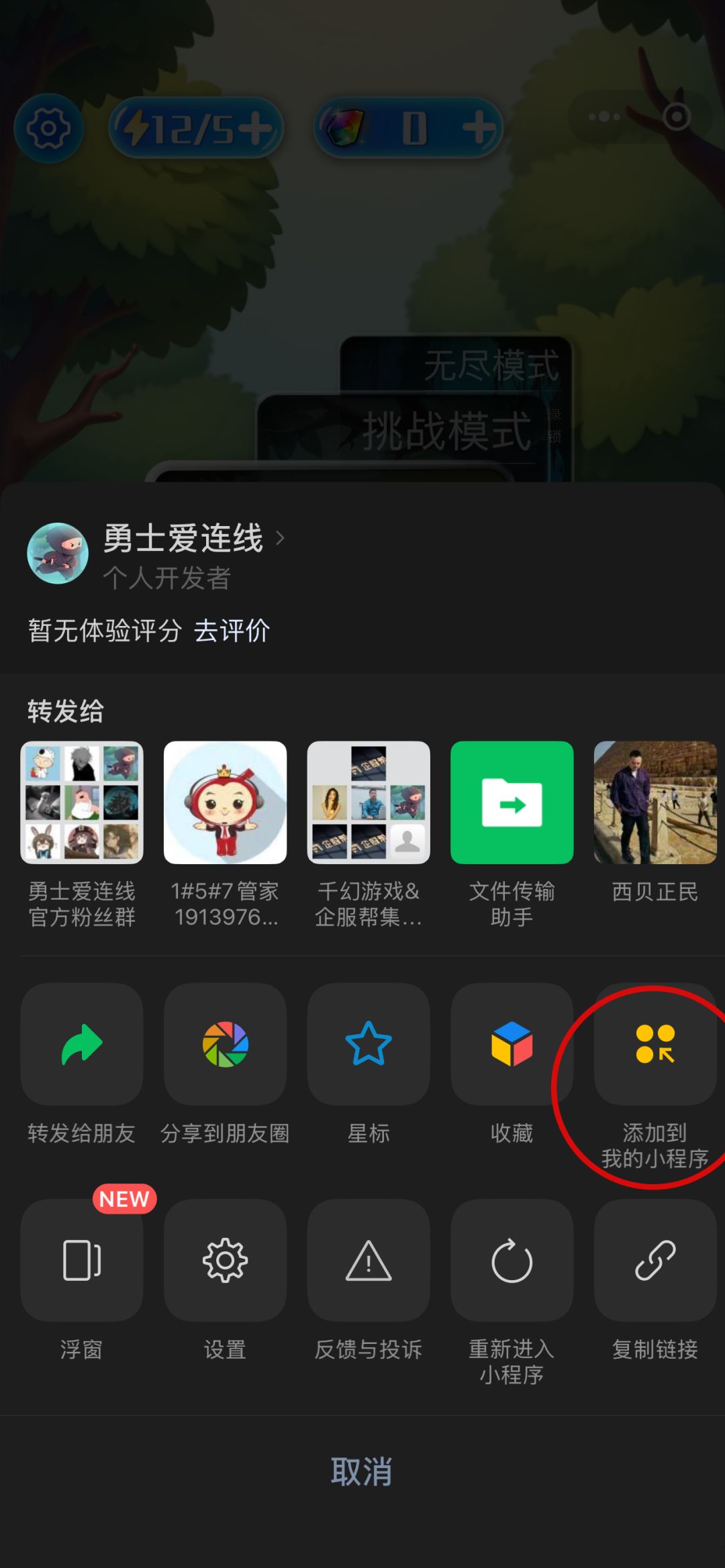Tap 反馈与投诉 warning triangle icon
Screen dimensions: 725x1568
tap(369, 1261)
